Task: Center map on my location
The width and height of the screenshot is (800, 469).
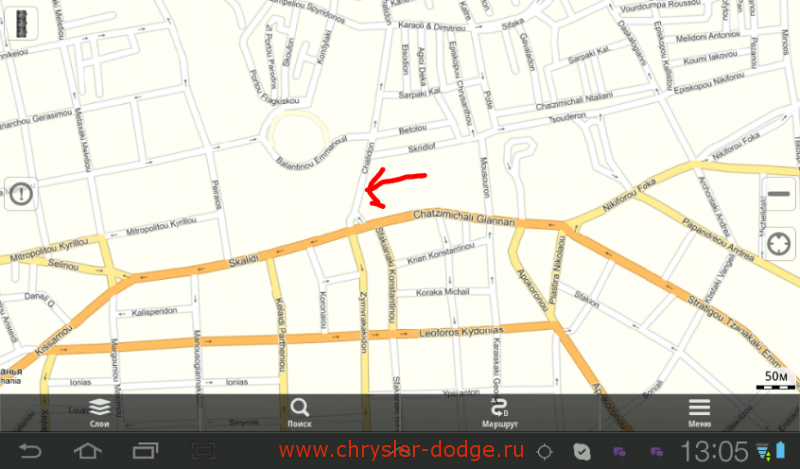Action: tap(778, 243)
